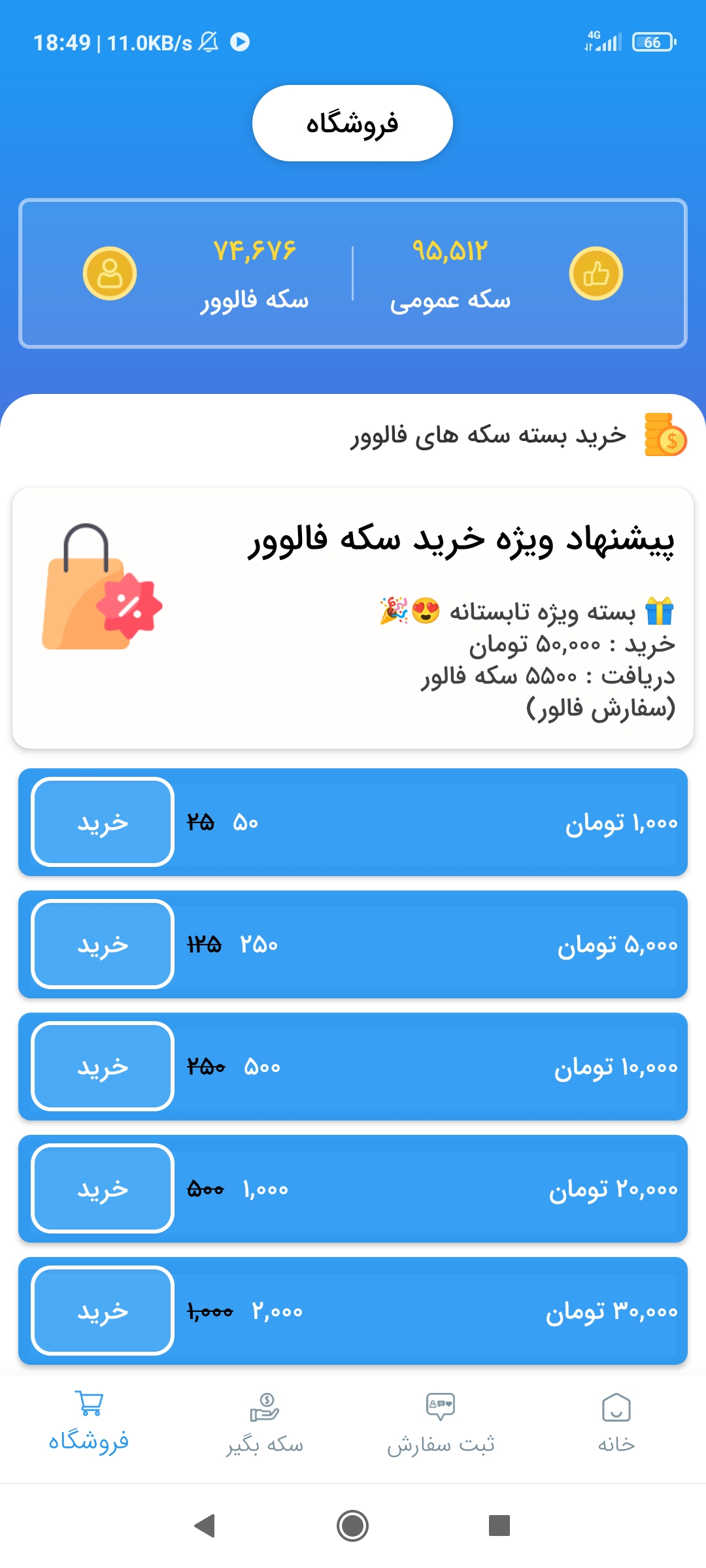
Task: Open the خانه home icon
Action: coord(615,1415)
